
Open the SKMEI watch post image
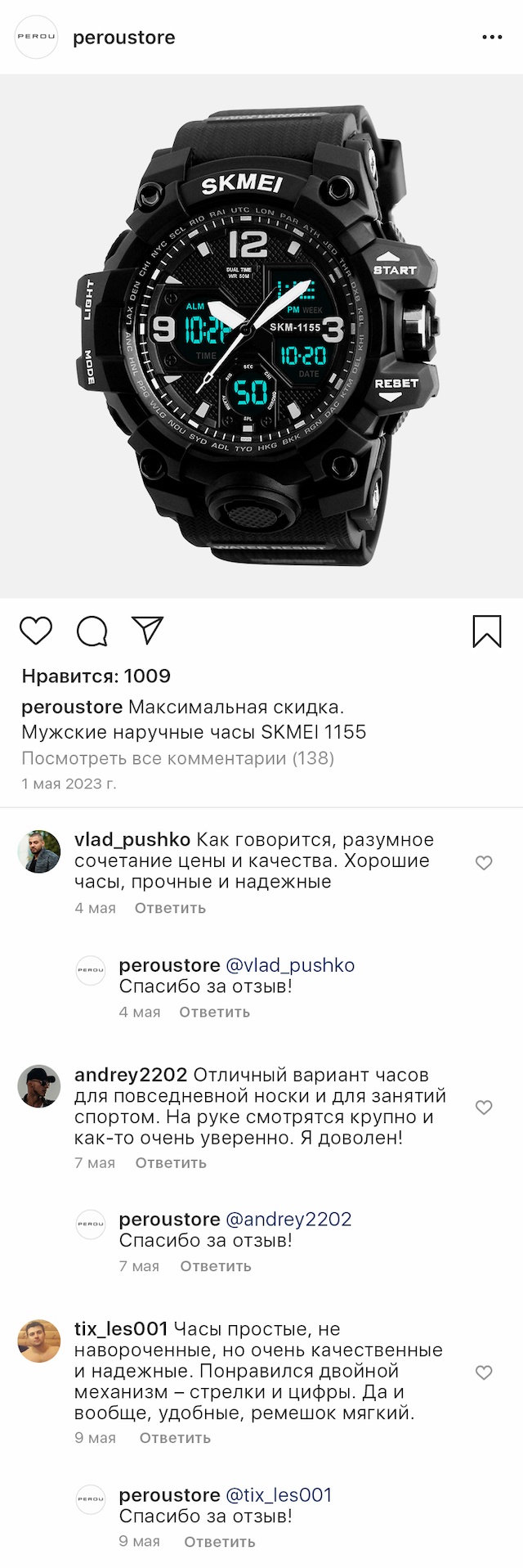[261, 336]
